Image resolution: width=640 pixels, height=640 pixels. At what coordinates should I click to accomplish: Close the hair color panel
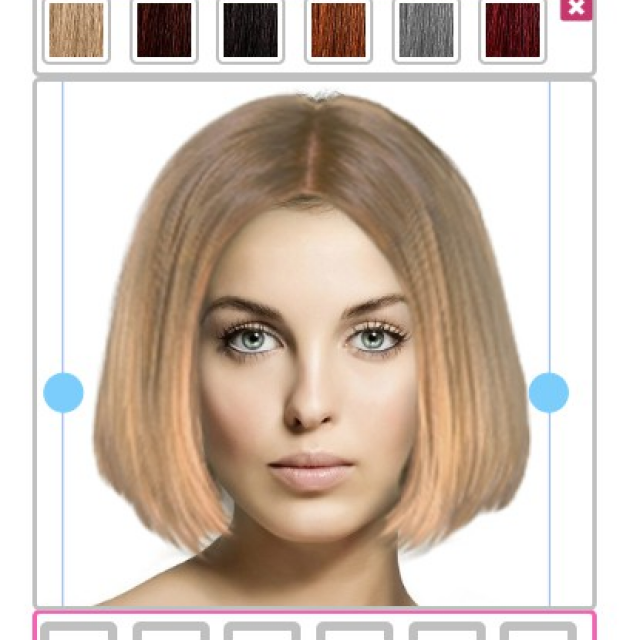(x=576, y=9)
